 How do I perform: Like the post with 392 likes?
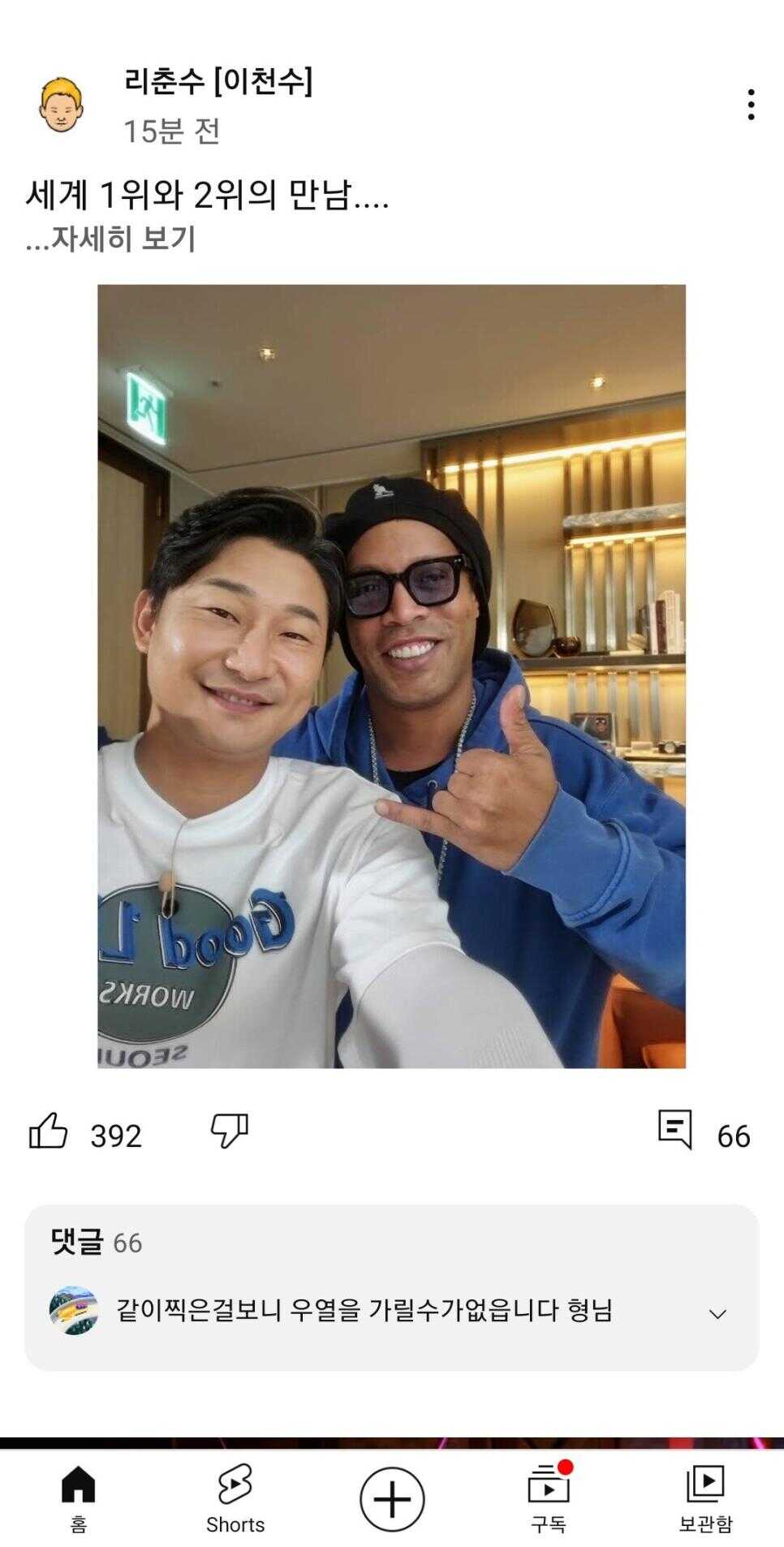click(49, 1131)
